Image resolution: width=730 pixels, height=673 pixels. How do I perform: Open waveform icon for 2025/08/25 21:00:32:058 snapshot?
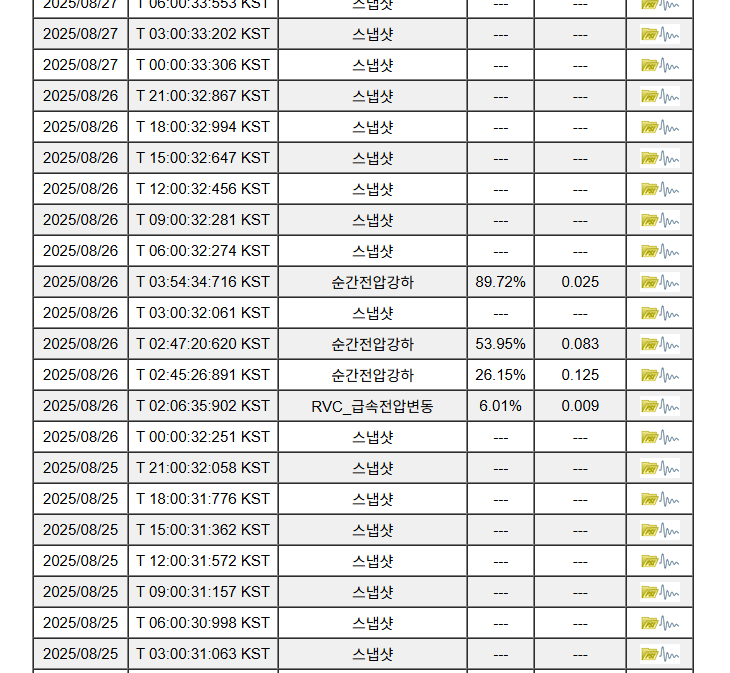click(x=659, y=468)
